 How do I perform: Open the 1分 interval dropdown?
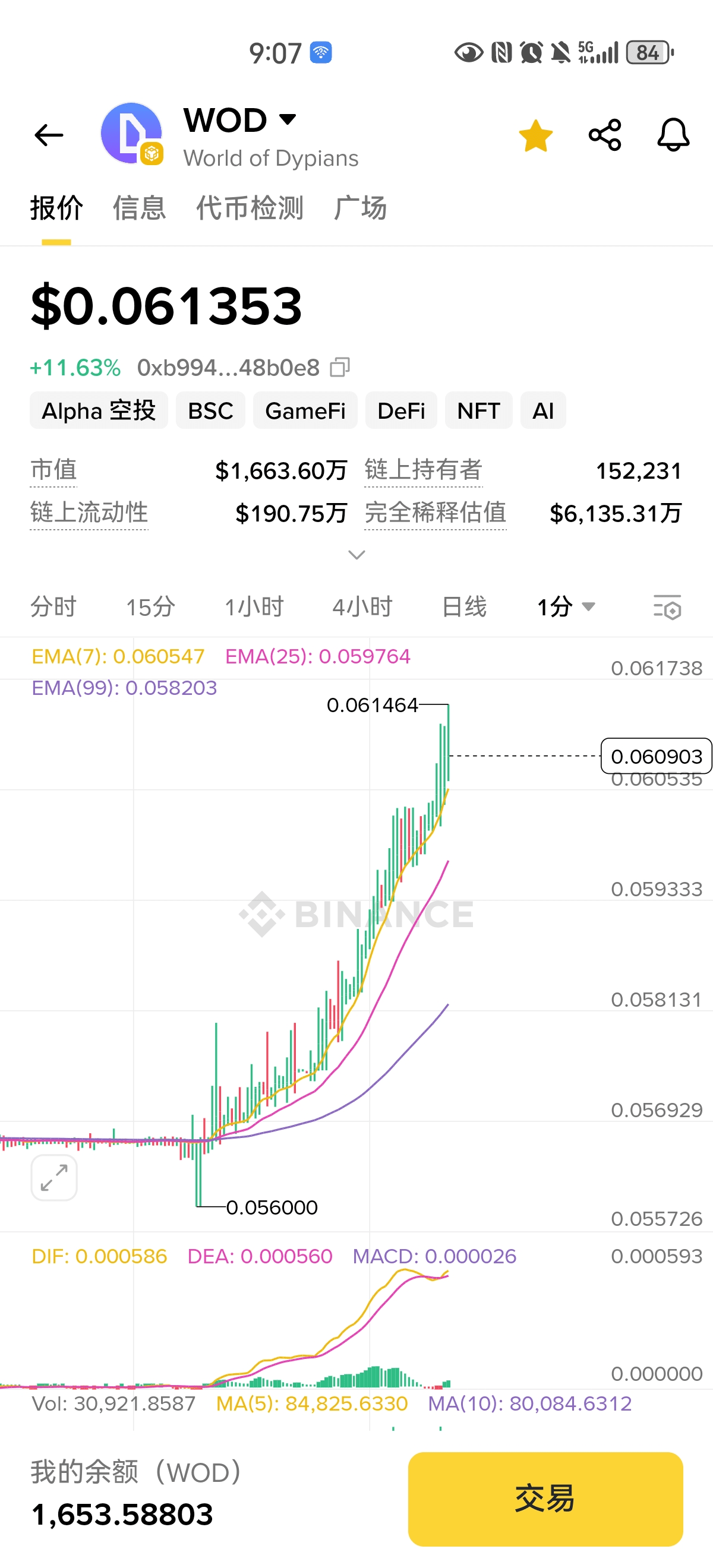point(566,607)
